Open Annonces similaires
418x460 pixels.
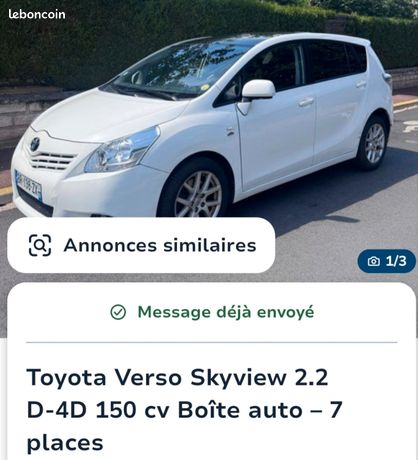click(x=141, y=245)
